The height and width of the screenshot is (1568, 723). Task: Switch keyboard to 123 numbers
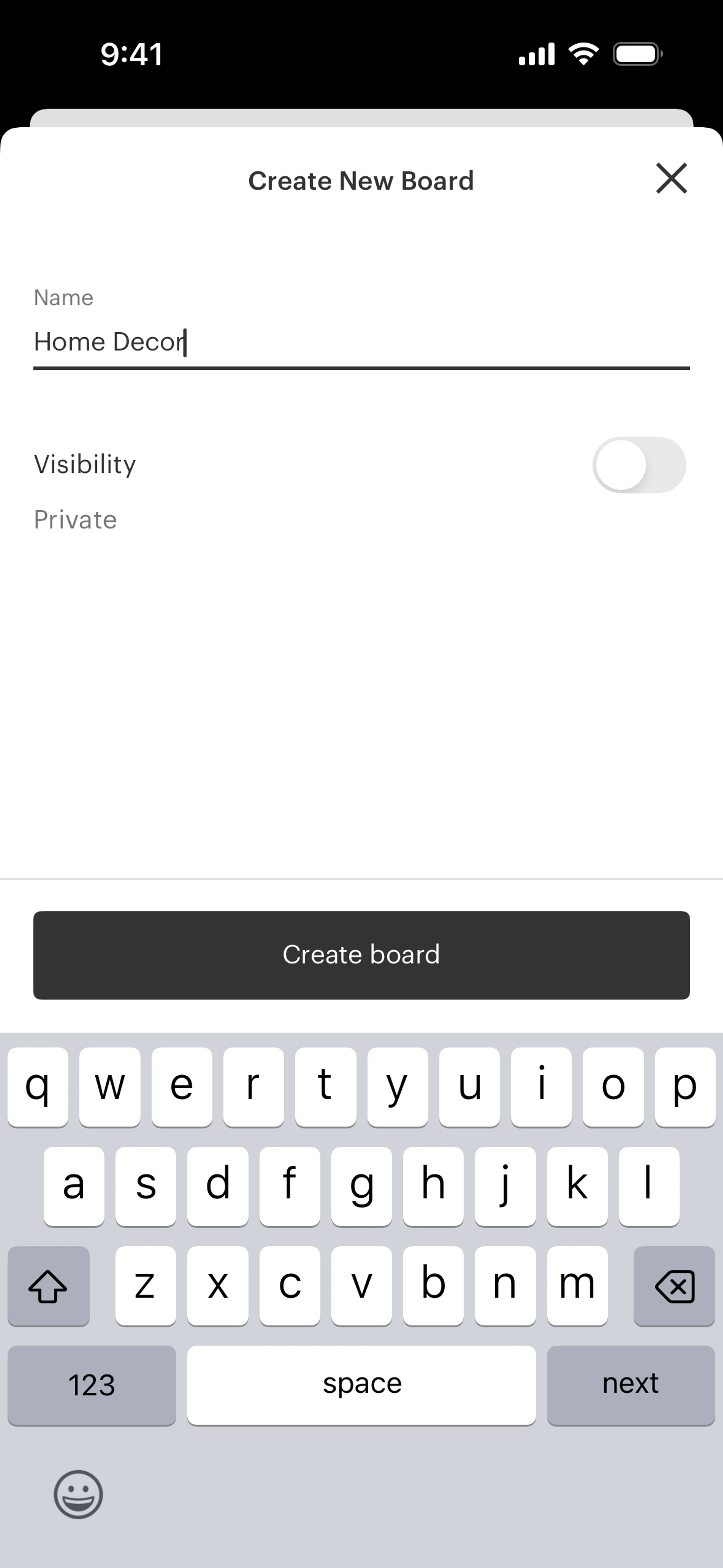(x=92, y=1385)
